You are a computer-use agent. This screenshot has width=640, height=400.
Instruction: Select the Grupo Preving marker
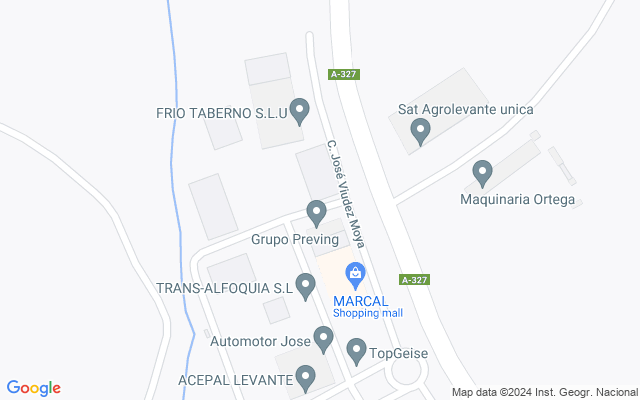(317, 212)
